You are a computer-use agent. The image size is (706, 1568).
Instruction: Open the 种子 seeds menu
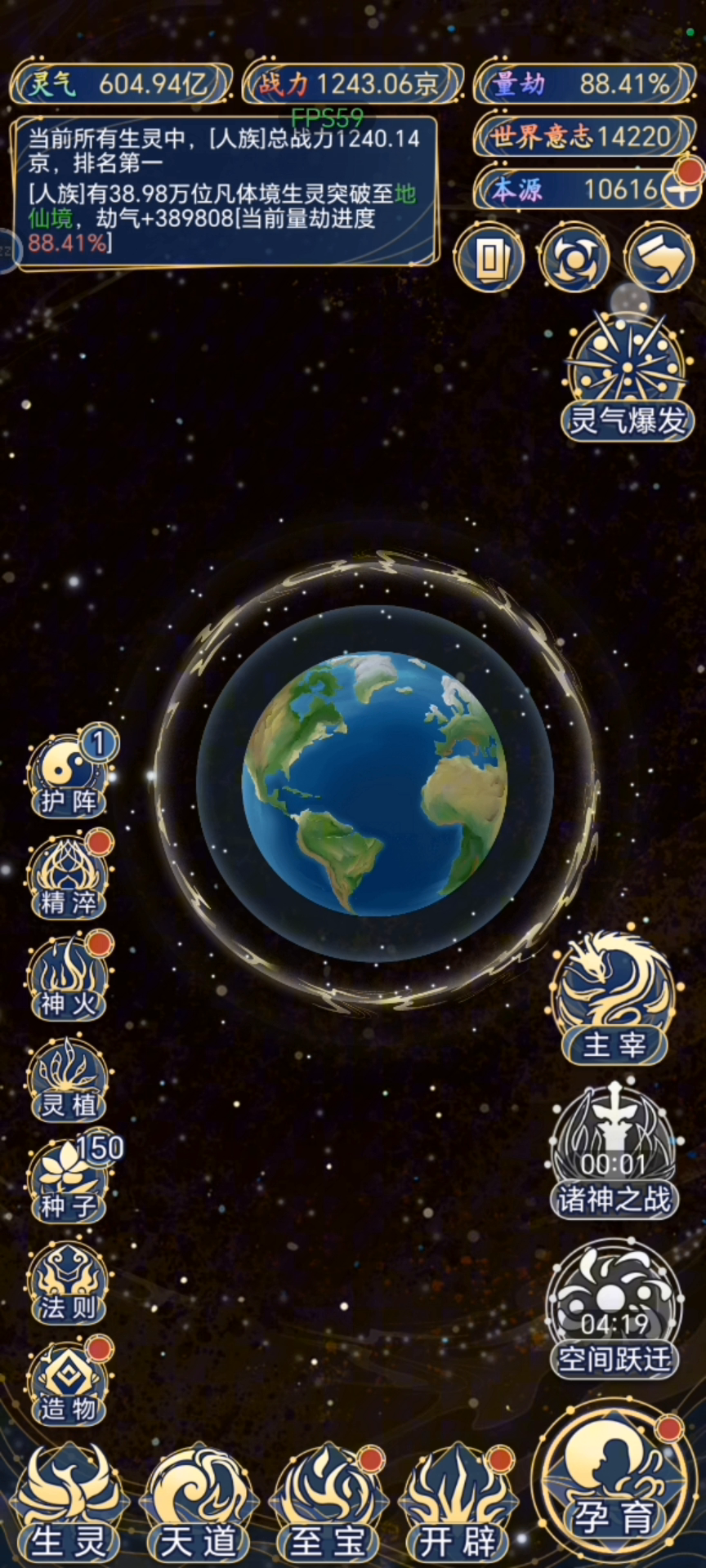[69, 1180]
